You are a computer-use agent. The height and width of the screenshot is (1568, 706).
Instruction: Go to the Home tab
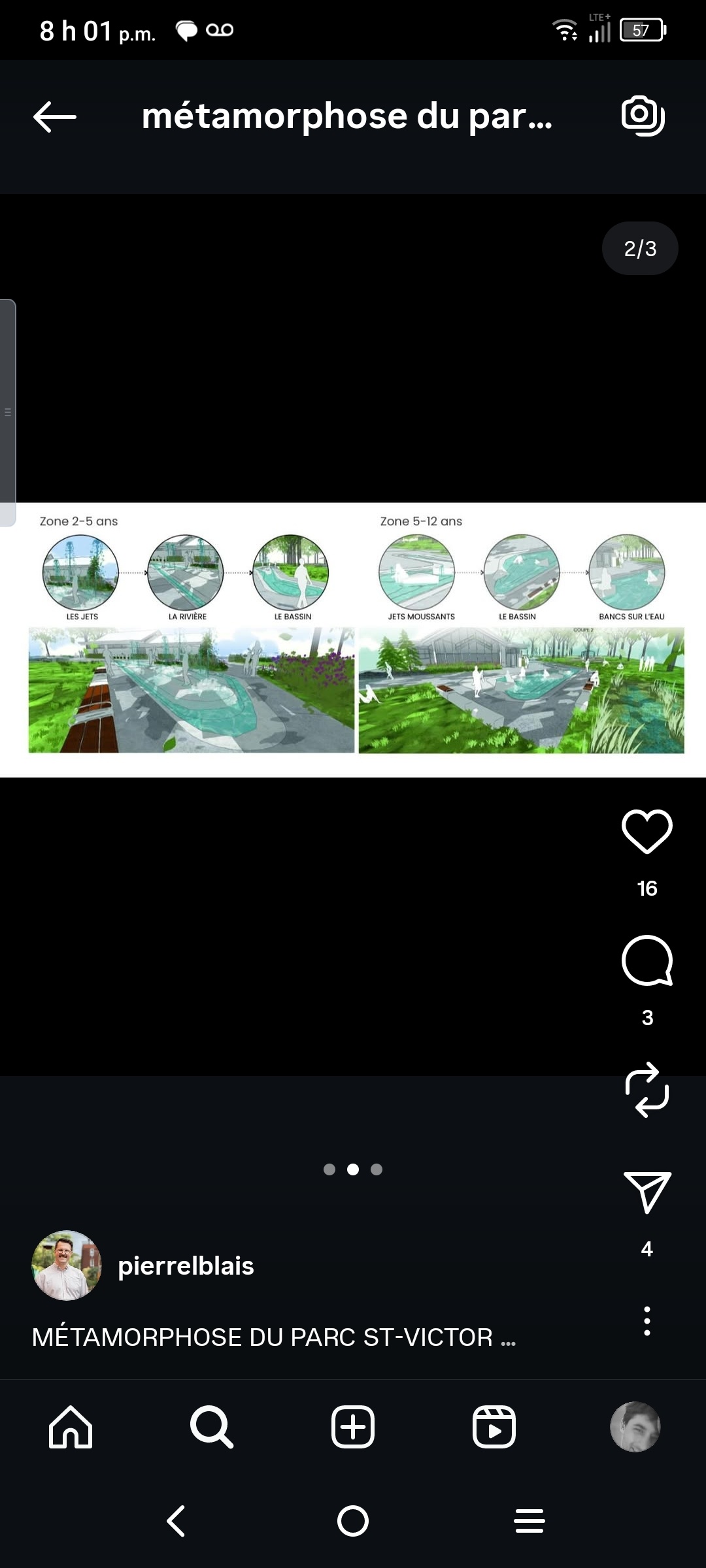tap(71, 1427)
